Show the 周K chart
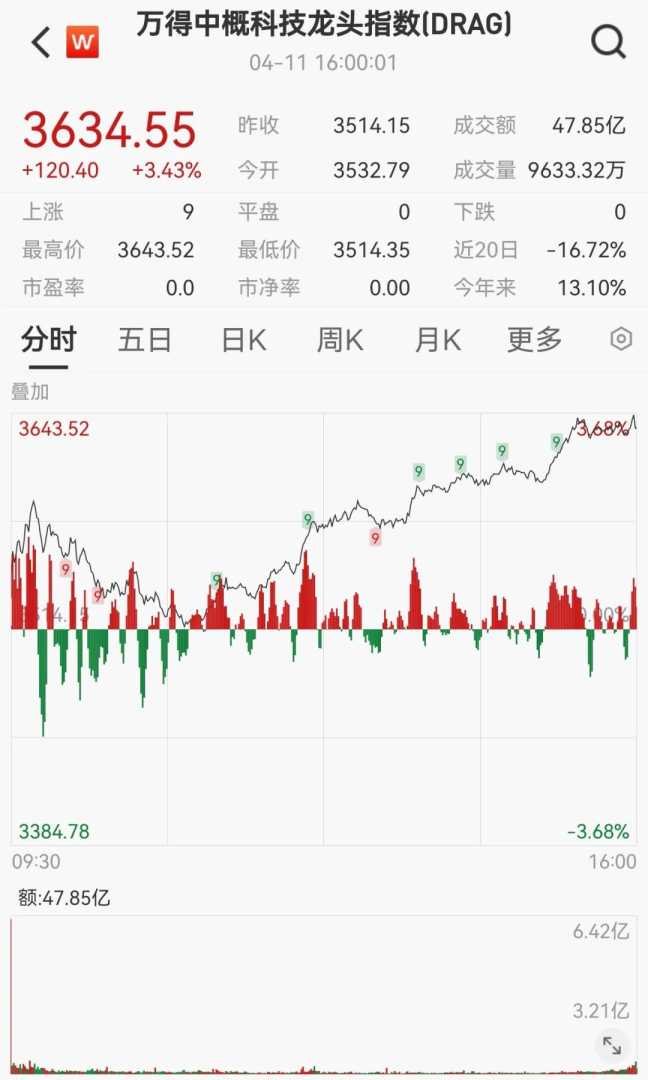Image resolution: width=648 pixels, height=1080 pixels. [x=340, y=340]
